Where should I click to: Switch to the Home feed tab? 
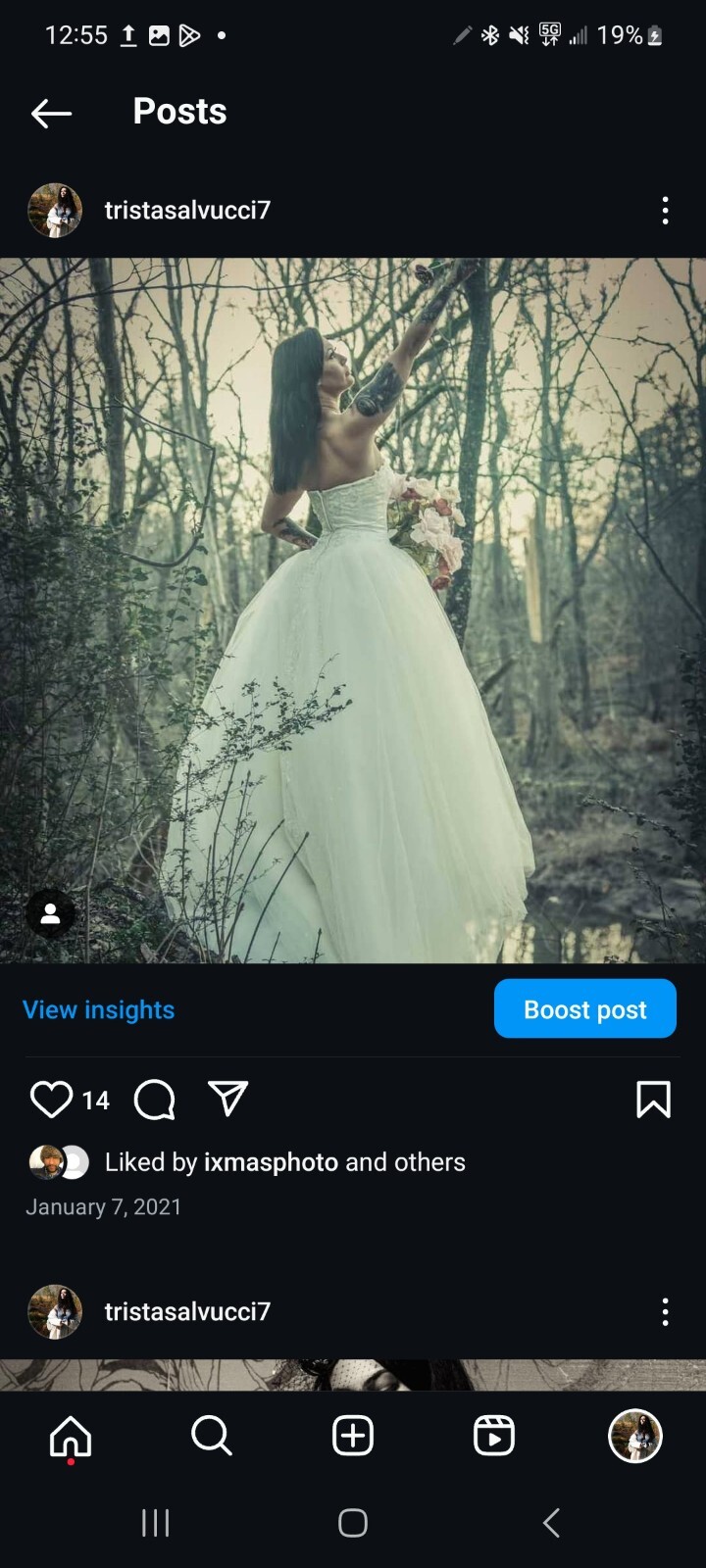(x=71, y=1437)
